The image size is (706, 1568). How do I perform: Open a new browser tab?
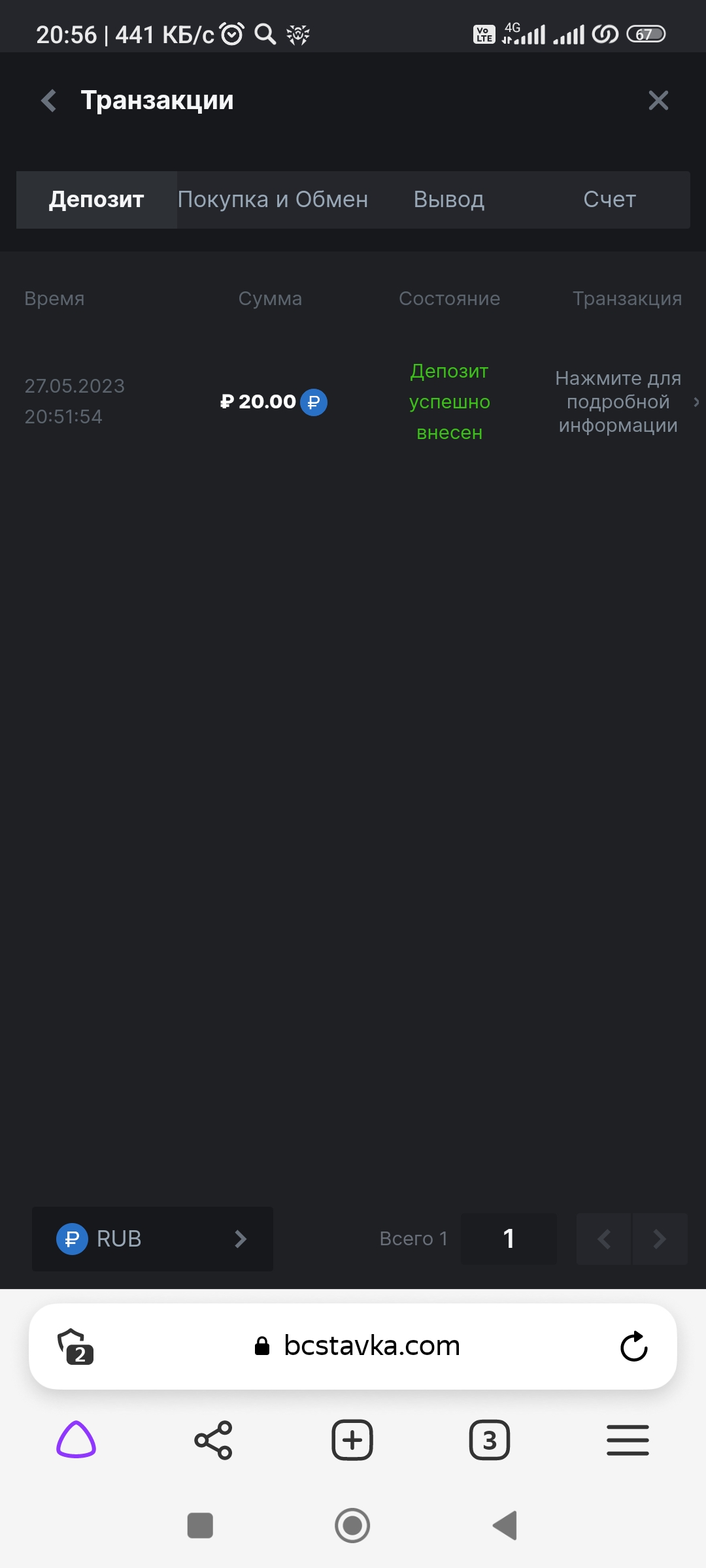pos(352,1440)
